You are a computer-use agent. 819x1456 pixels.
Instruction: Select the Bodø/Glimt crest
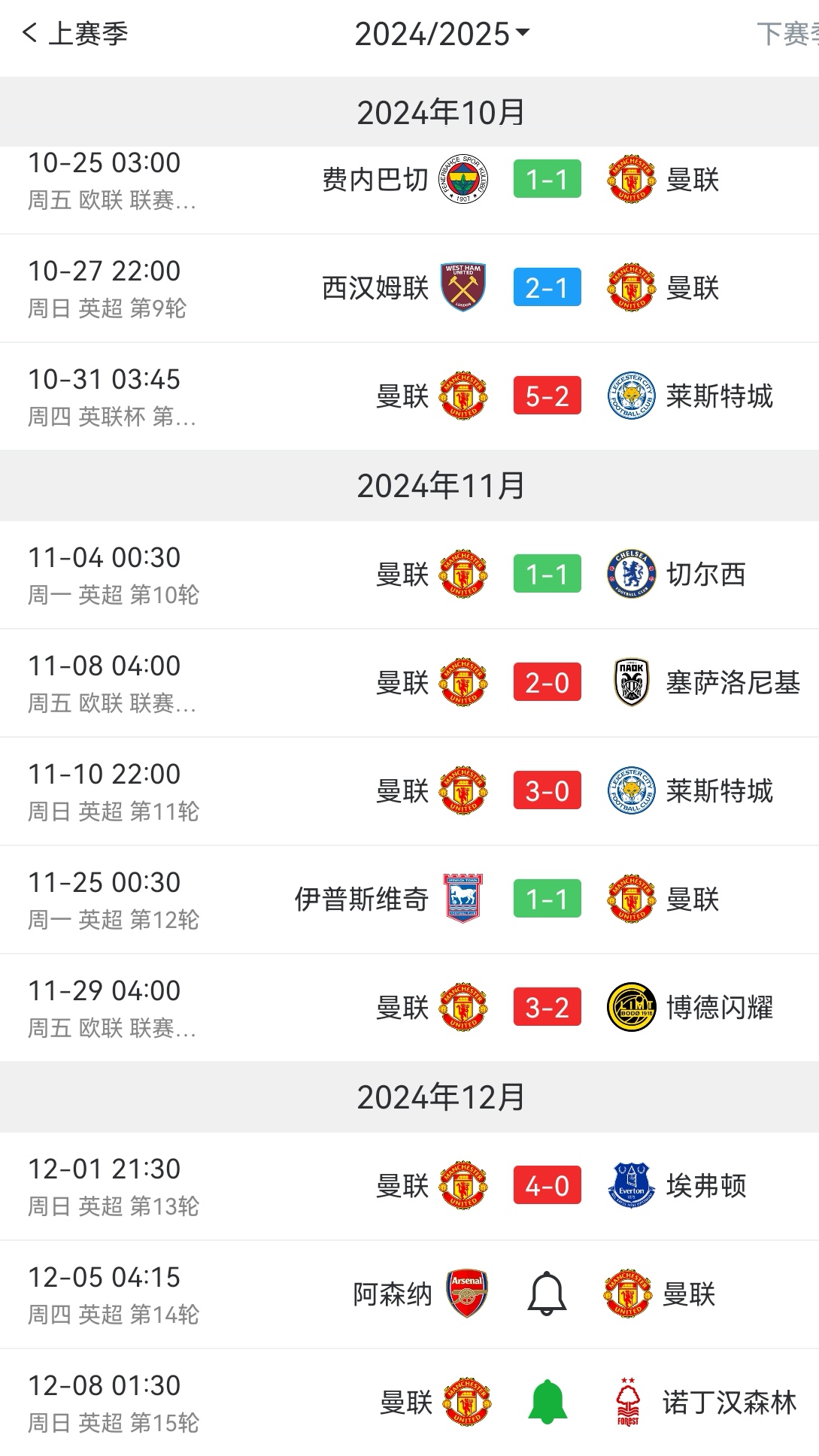[x=632, y=1008]
